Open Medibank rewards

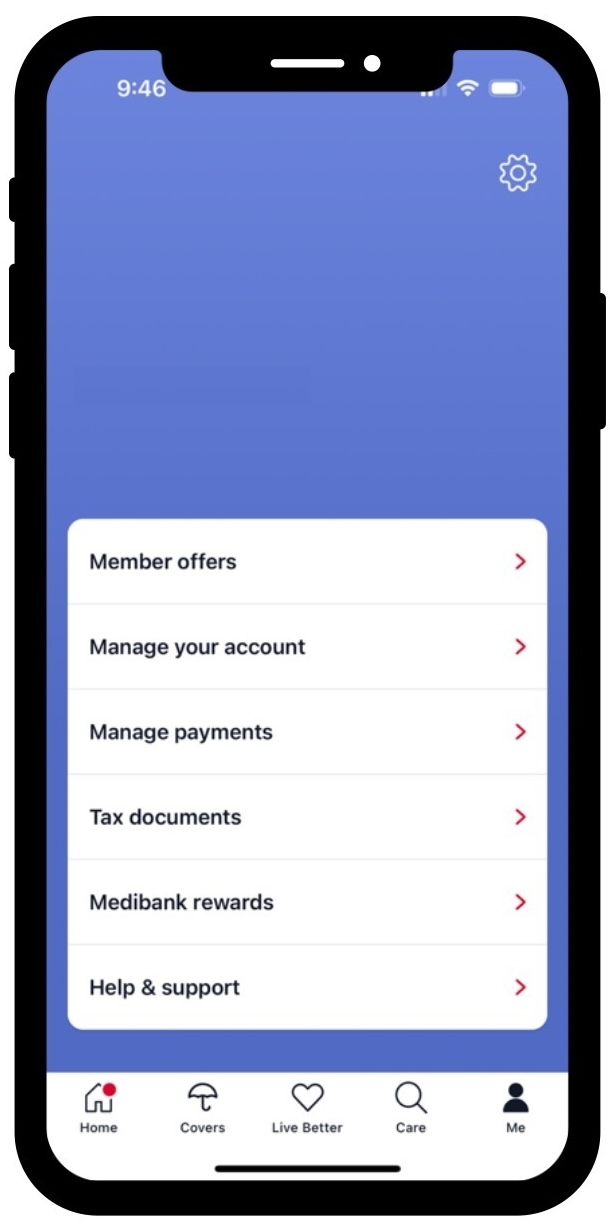coord(307,902)
